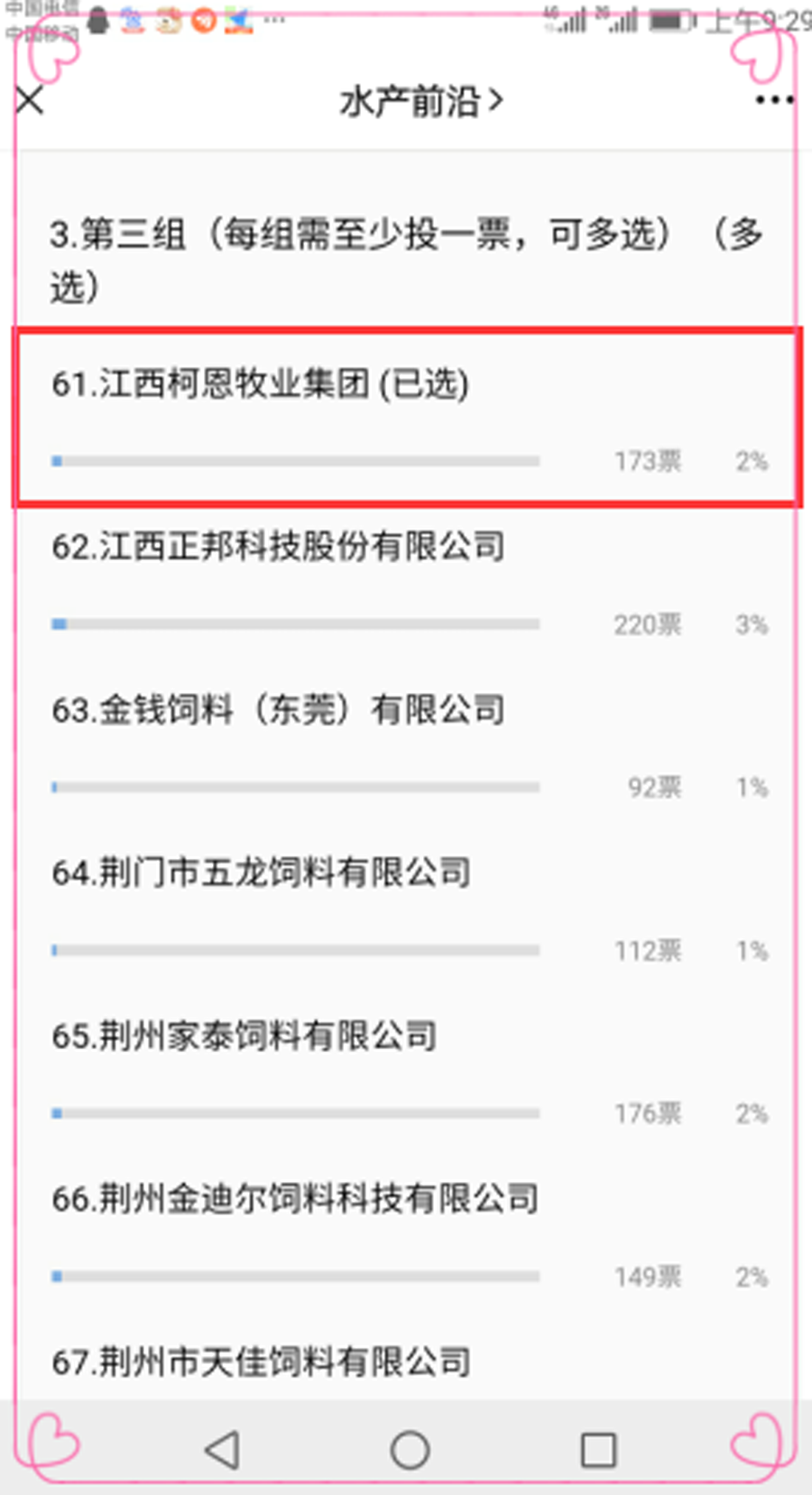Vote for 64 荆门市五龙饲料有限公司

(x=407, y=911)
